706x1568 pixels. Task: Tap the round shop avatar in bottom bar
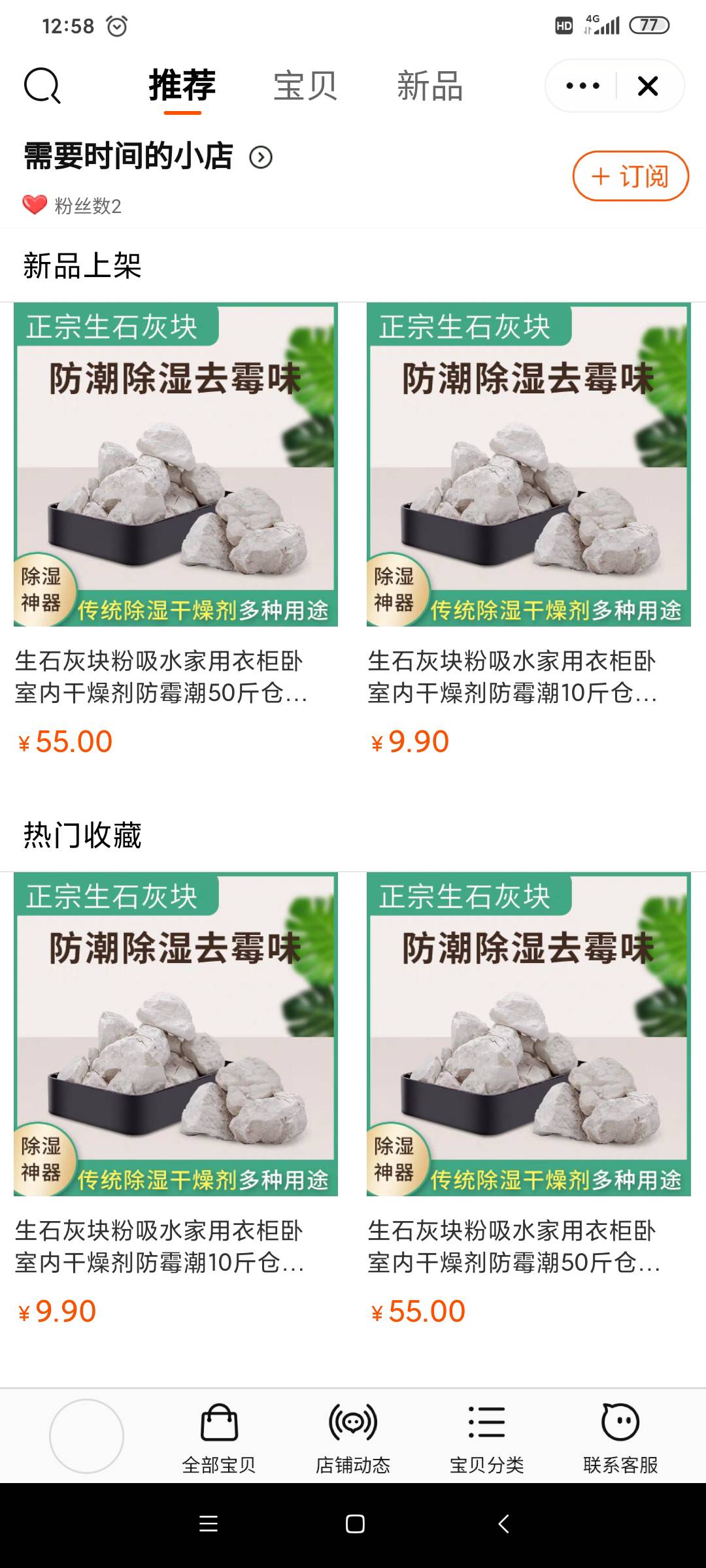tap(86, 1436)
